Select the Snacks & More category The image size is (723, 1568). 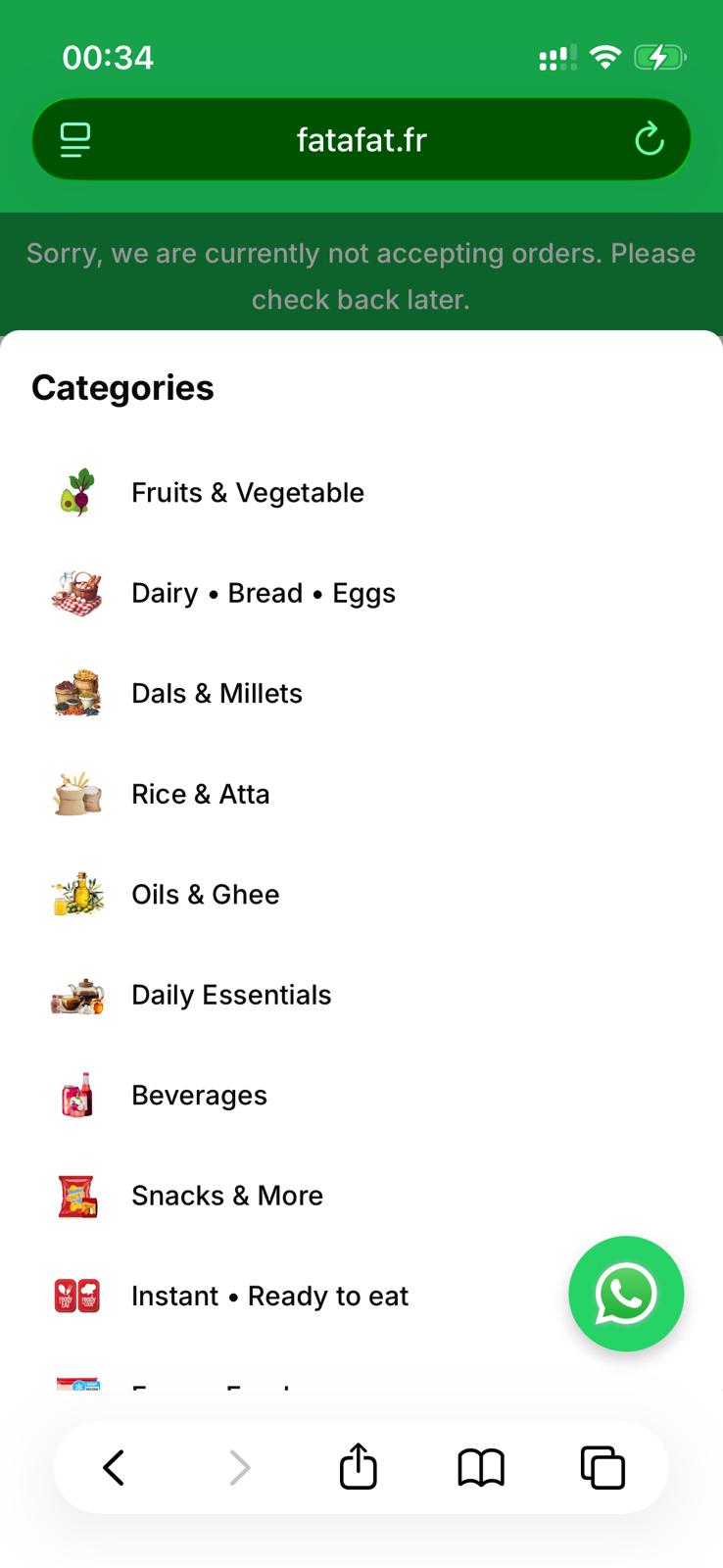point(226,1197)
